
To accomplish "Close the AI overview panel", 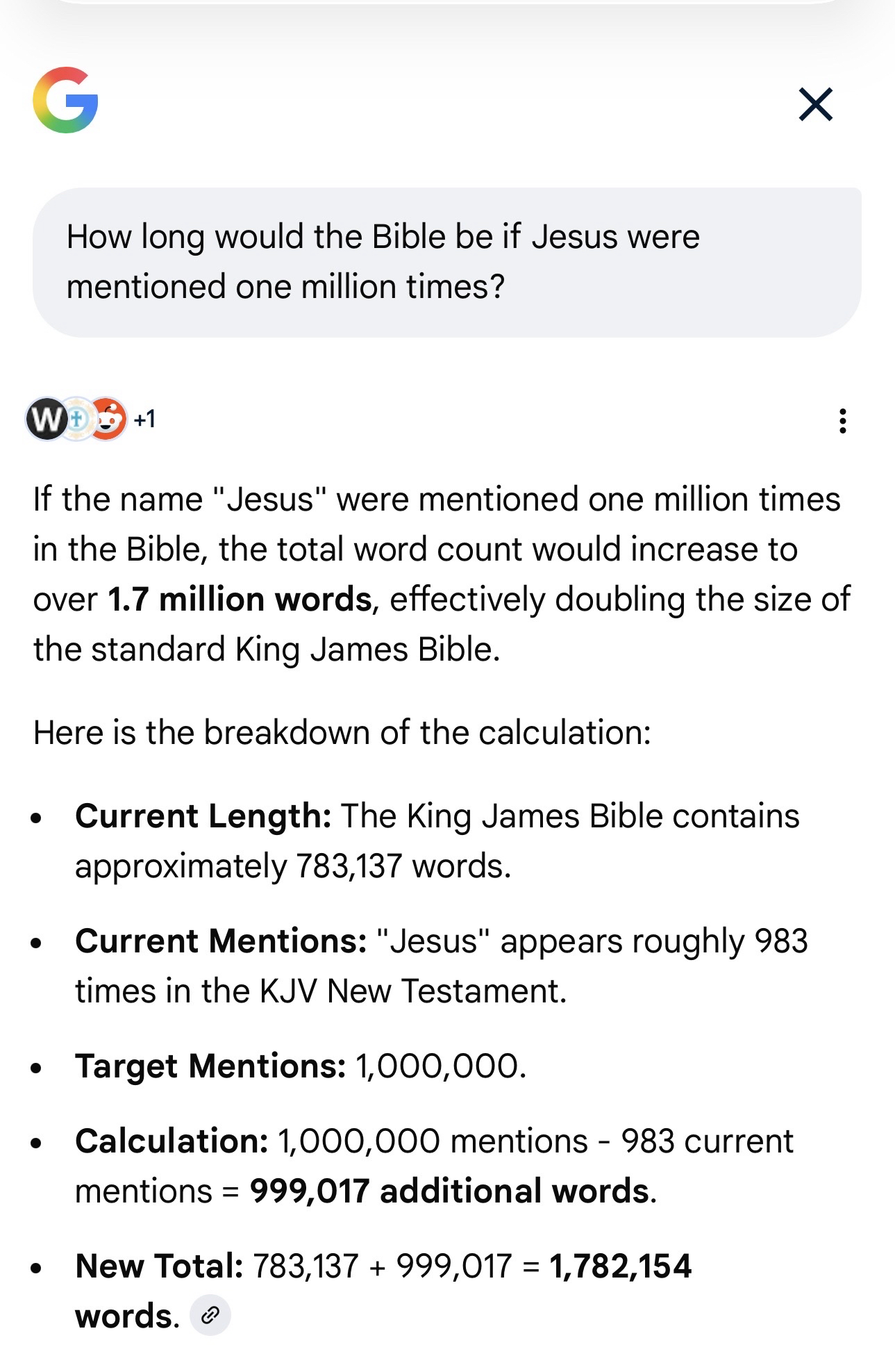I will coord(815,104).
